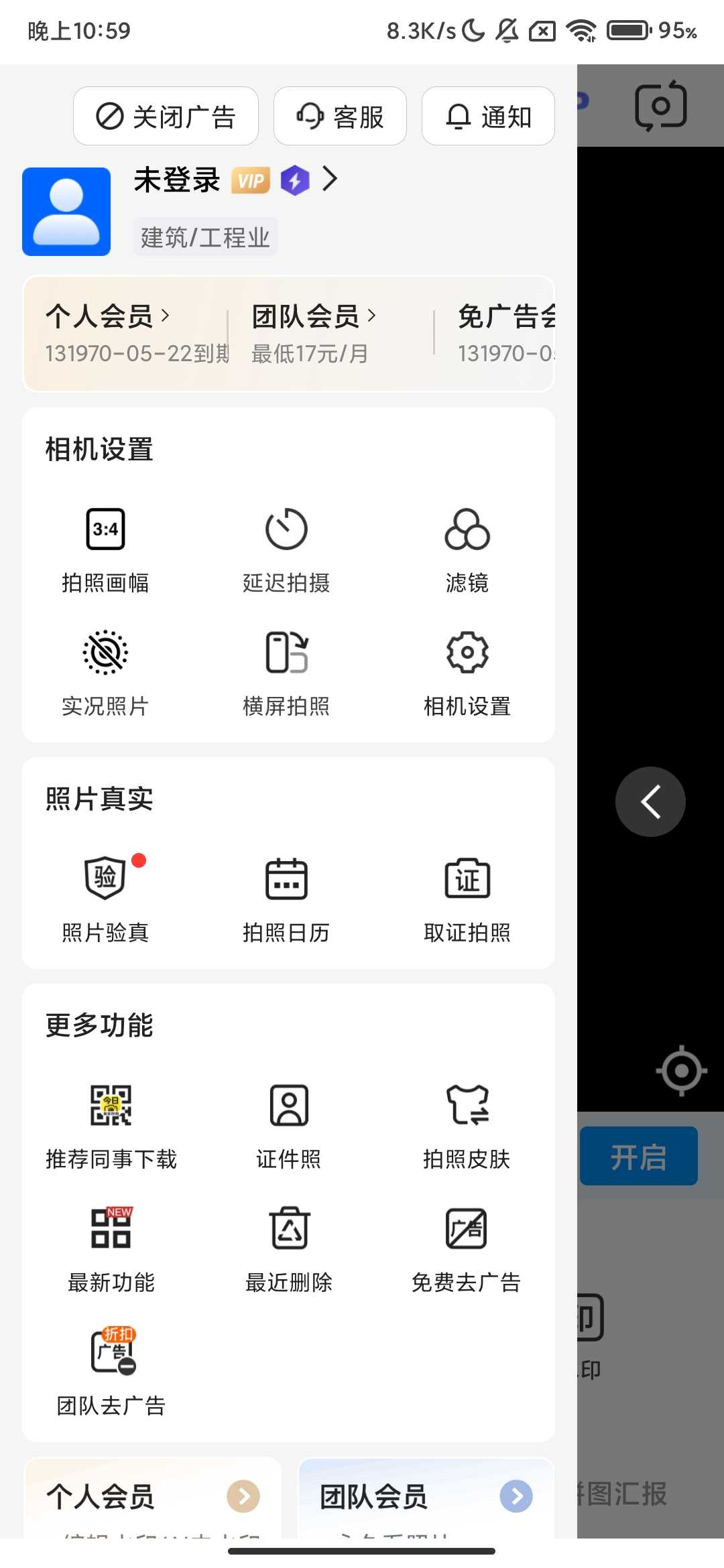This screenshot has height=1568, width=724.
Task: Open 个人会员 in the membership banner
Action: click(x=107, y=316)
